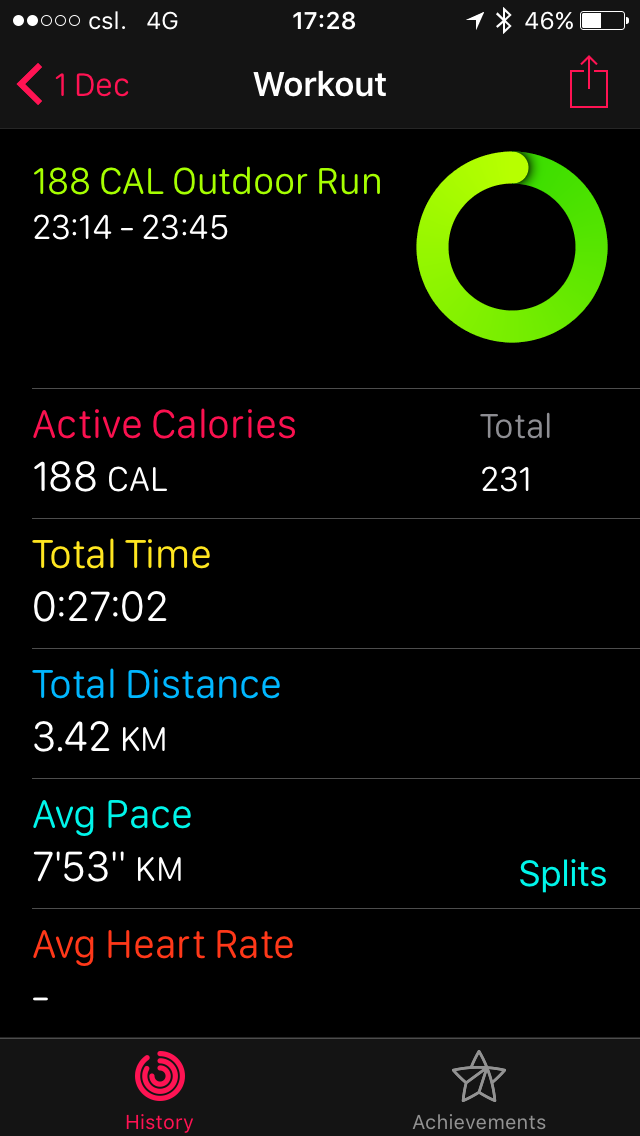Open the Splits details
The height and width of the screenshot is (1136, 640).
(x=562, y=874)
